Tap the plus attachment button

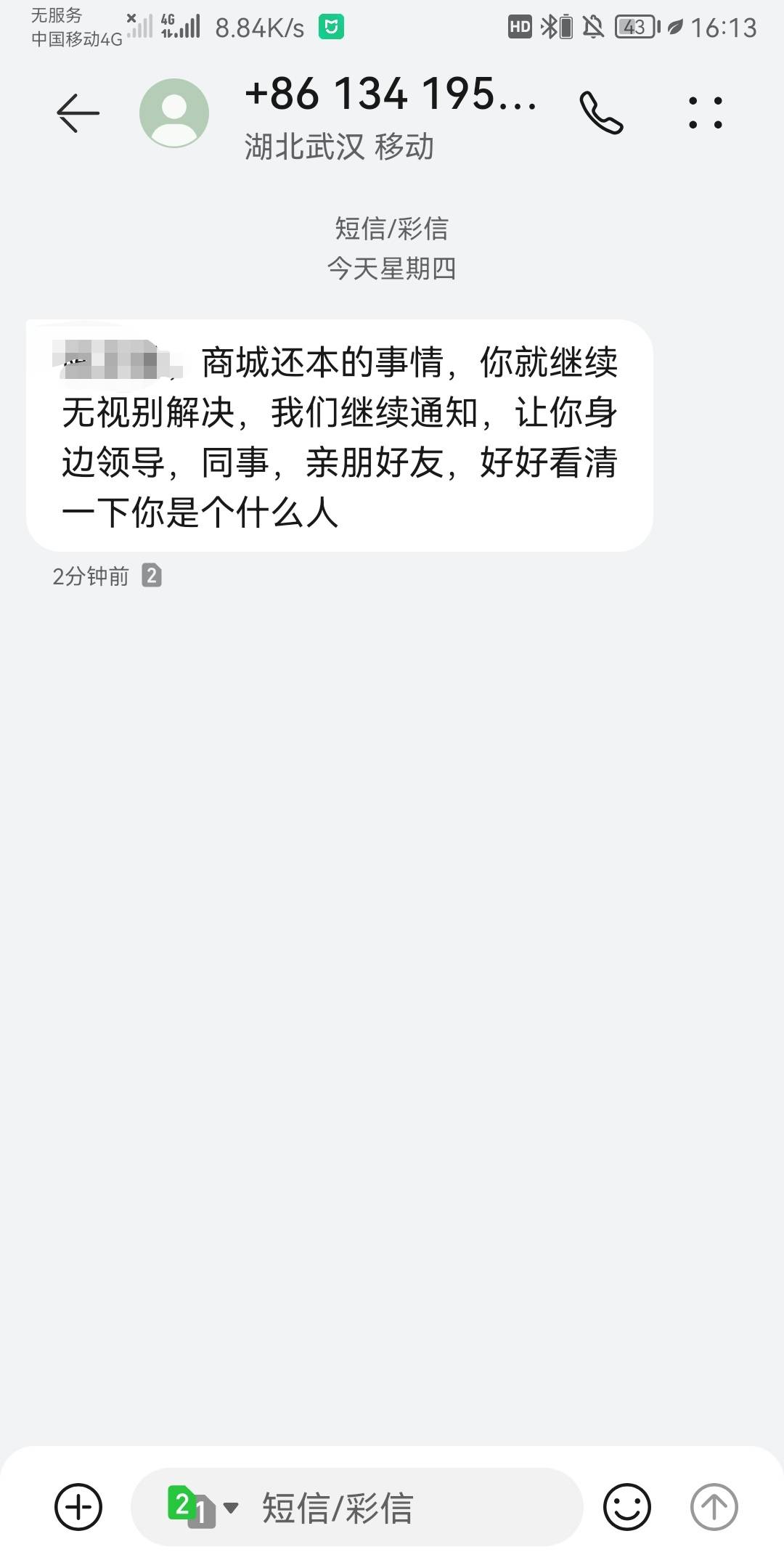tap(78, 1507)
